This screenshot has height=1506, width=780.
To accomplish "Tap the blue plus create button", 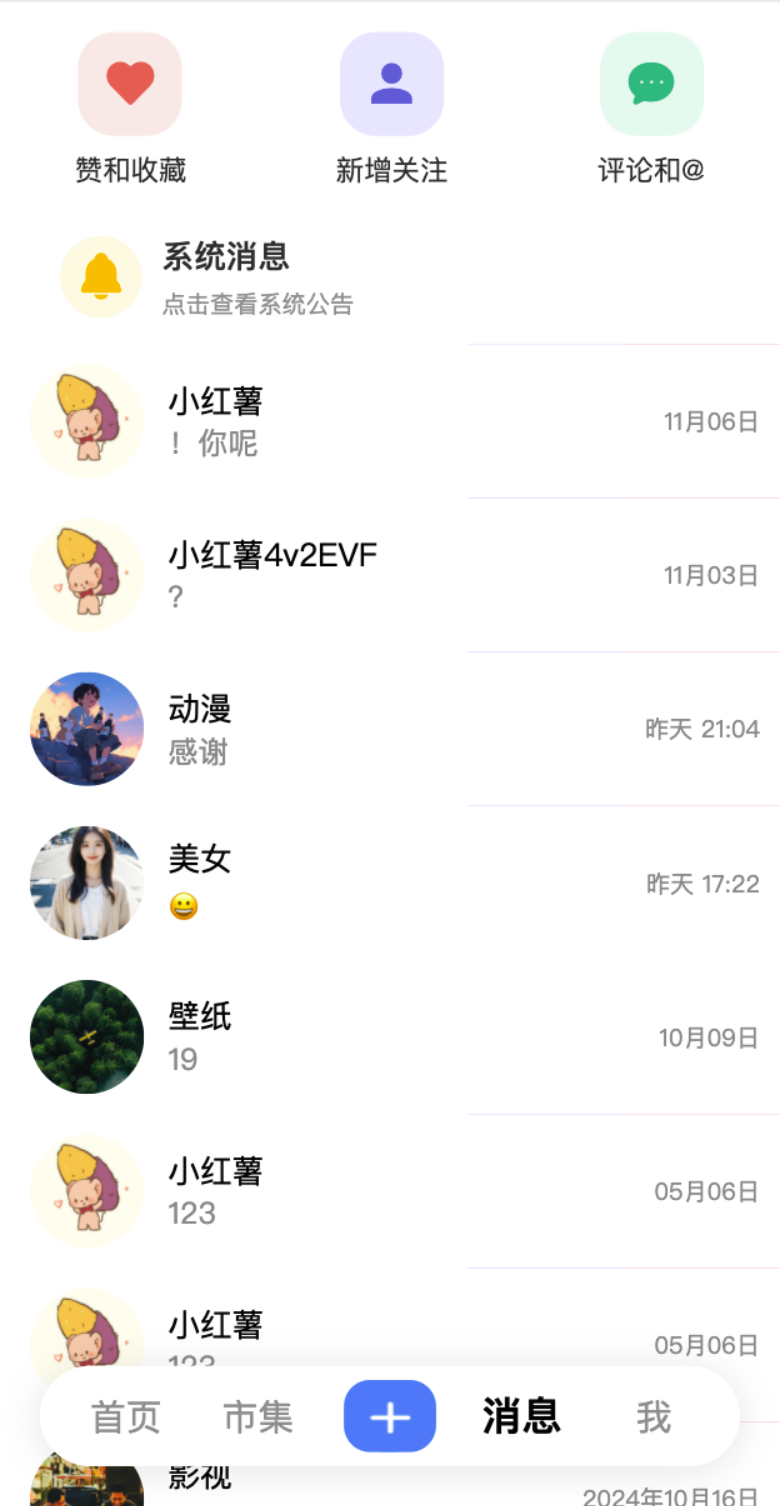I will pyautogui.click(x=390, y=1416).
